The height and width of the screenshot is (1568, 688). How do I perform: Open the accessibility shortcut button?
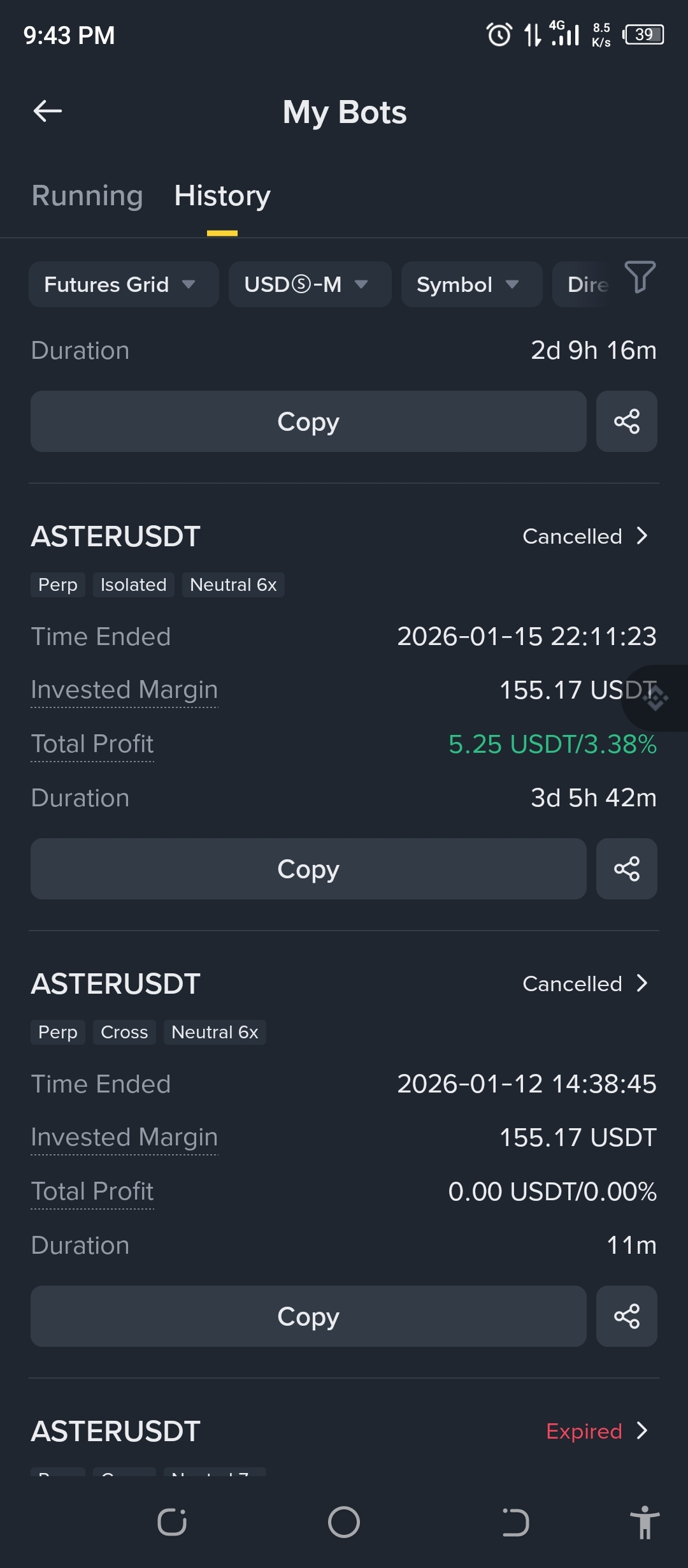644,1522
